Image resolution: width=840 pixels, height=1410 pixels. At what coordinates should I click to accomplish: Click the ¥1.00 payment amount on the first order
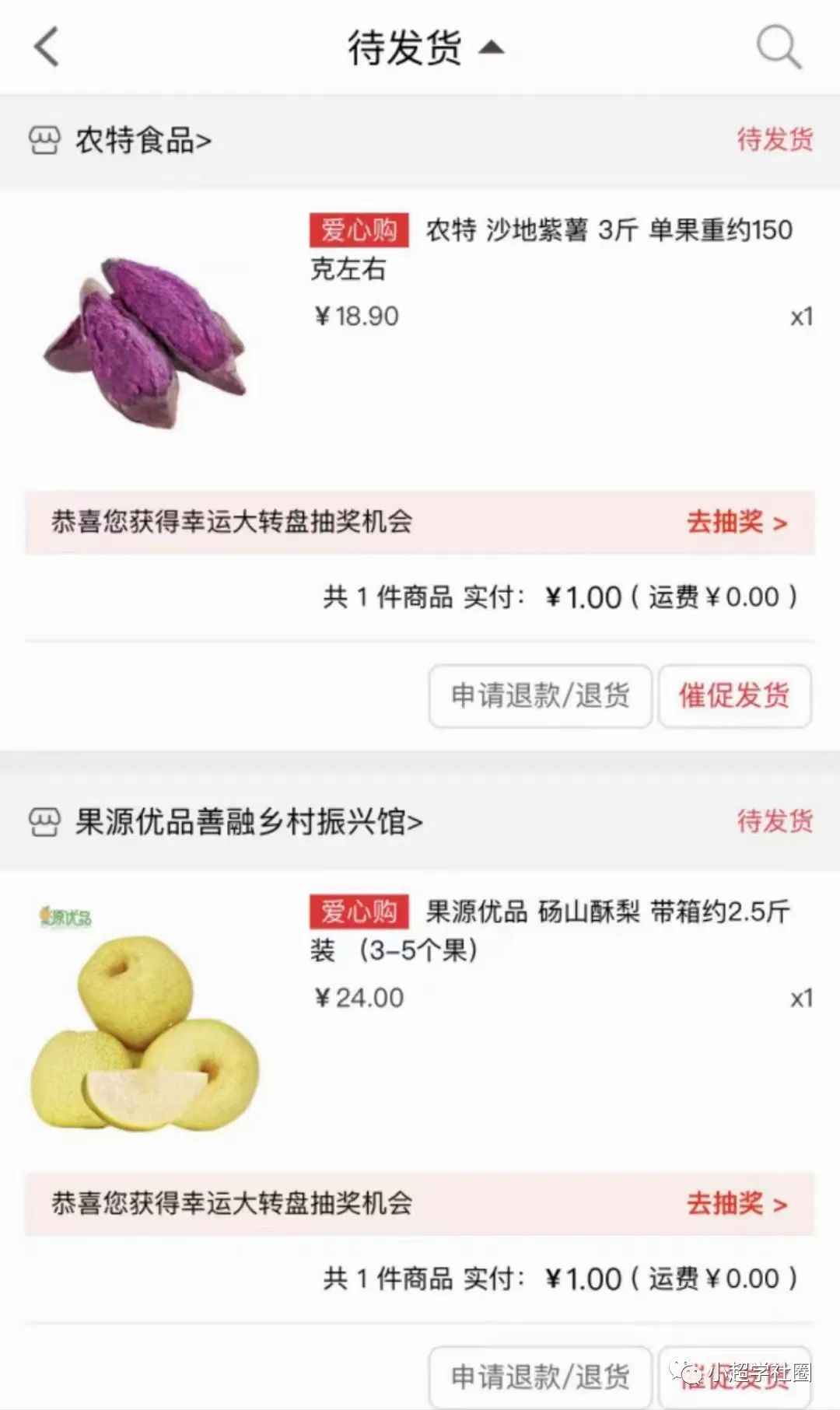(578, 597)
